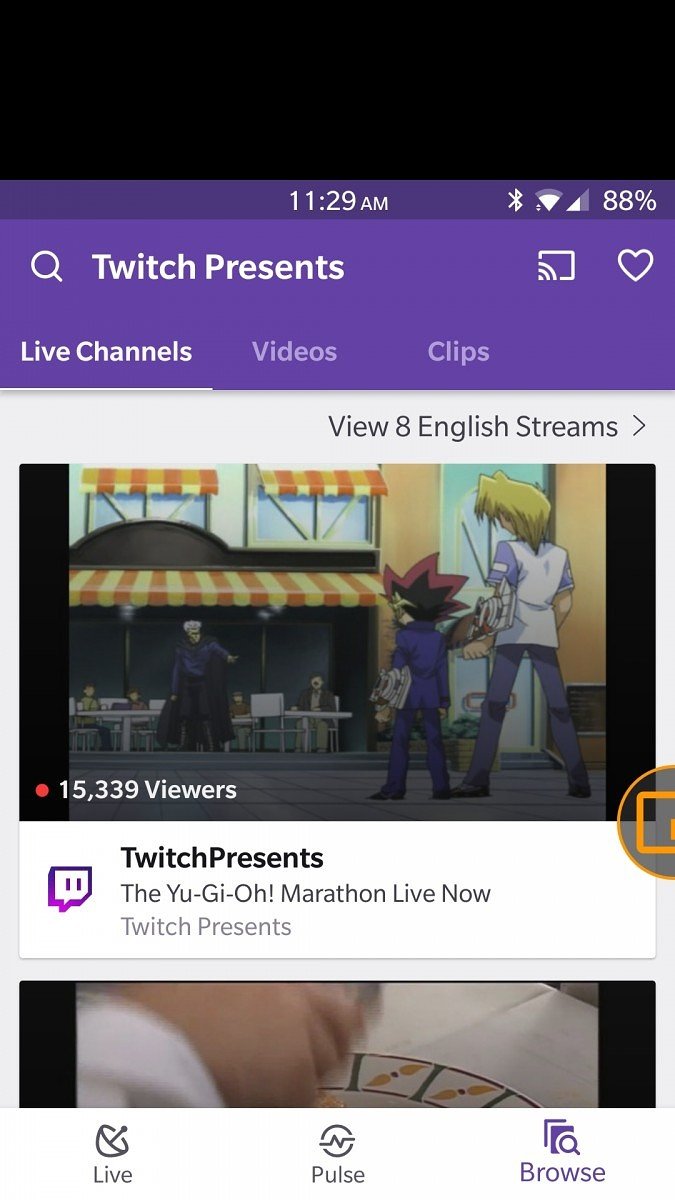Go to the Live tab

[112, 1154]
